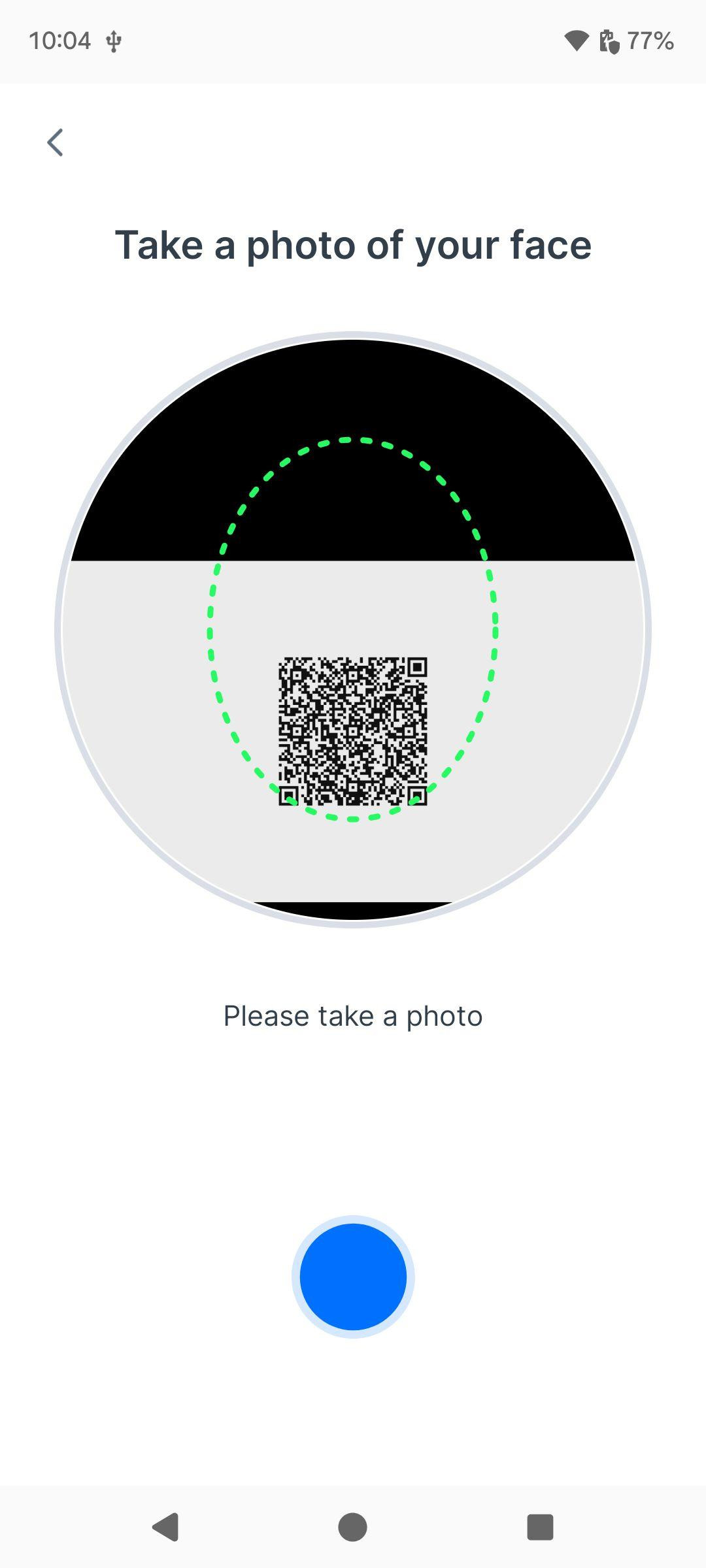
Task: Go back using the top-left arrow
Action: (x=56, y=142)
